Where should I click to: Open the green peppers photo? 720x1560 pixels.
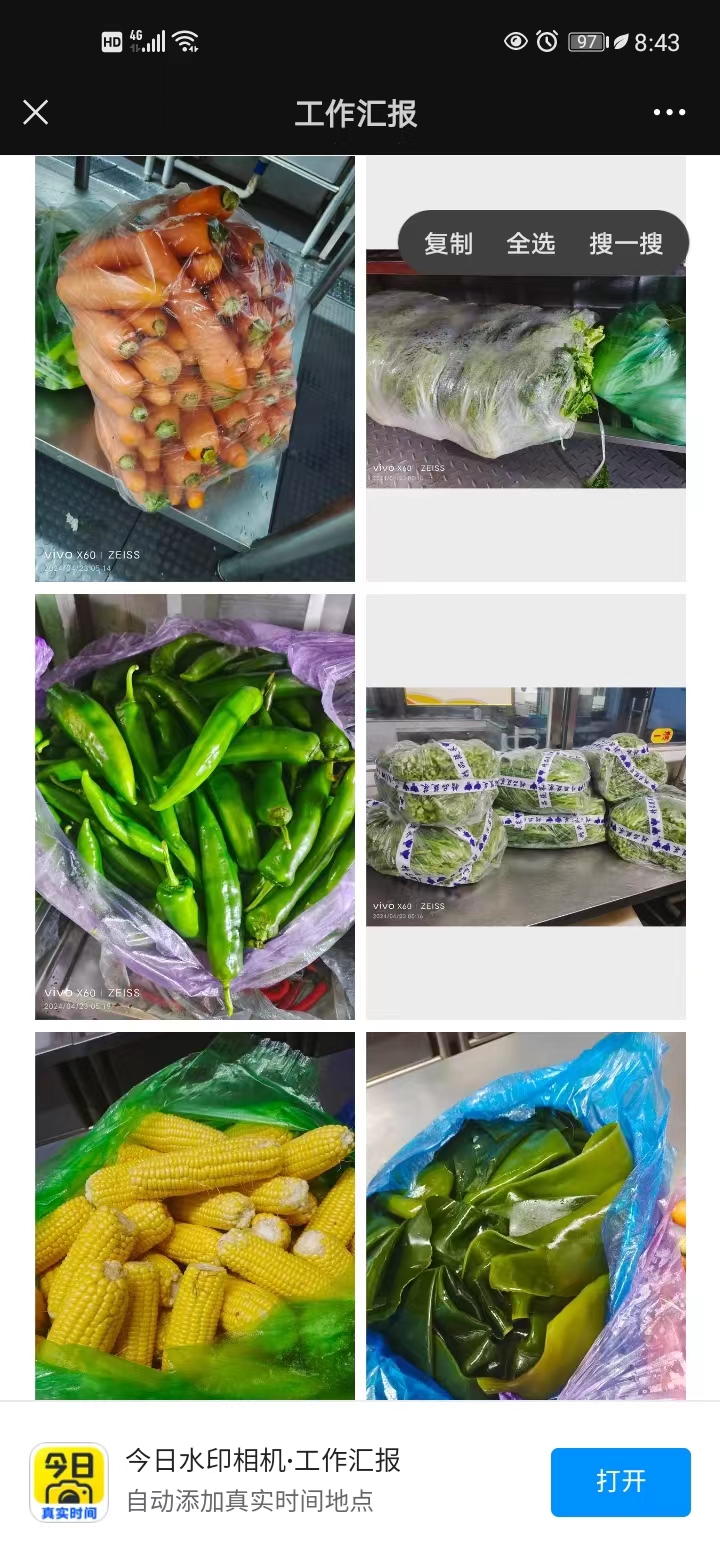[x=195, y=806]
